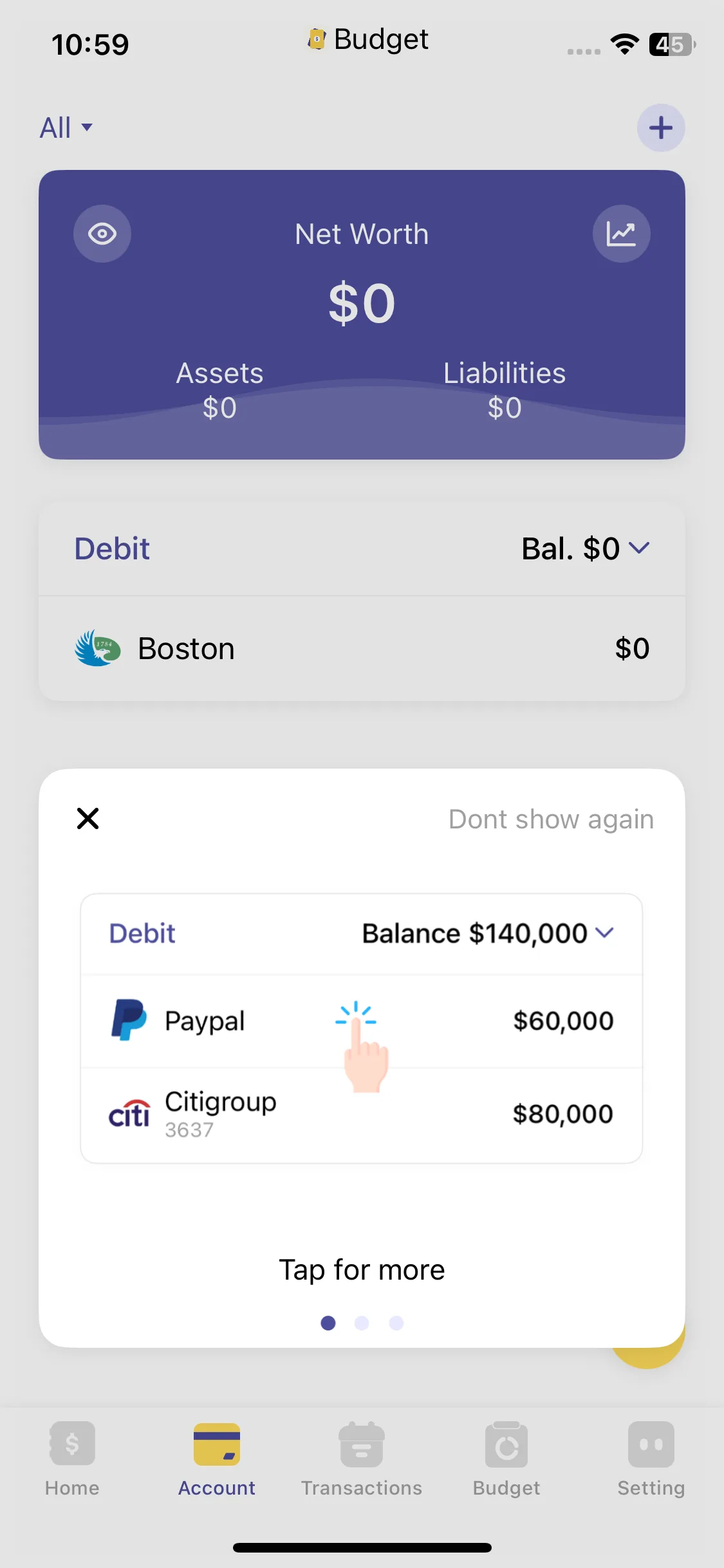Open the Boston account
The height and width of the screenshot is (1568, 724).
[x=362, y=649]
